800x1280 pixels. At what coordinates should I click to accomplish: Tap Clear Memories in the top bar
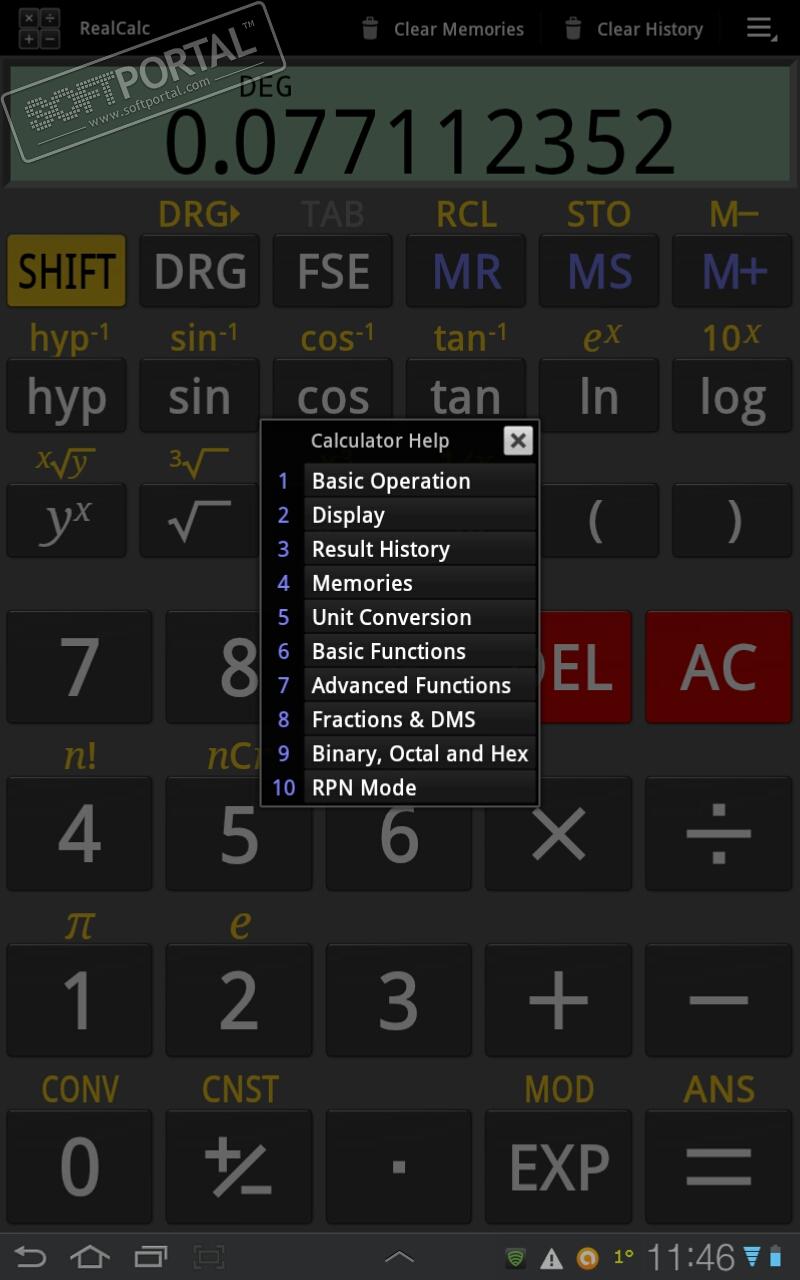coord(442,29)
